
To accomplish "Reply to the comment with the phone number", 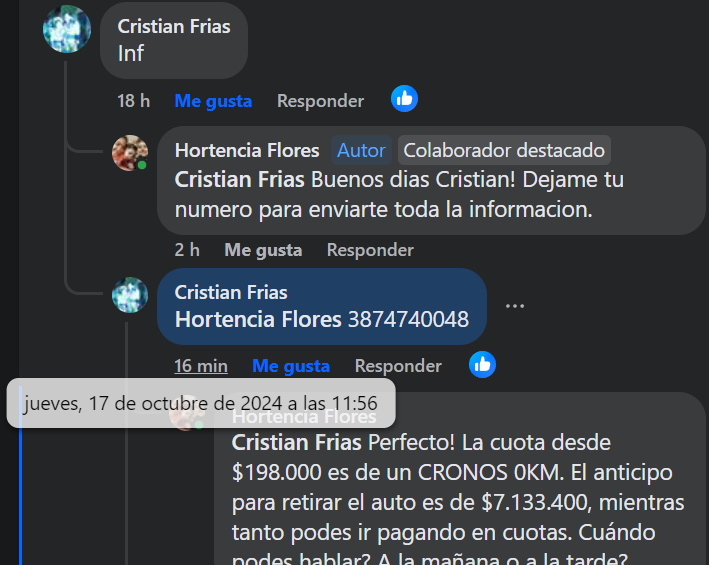I will (398, 366).
